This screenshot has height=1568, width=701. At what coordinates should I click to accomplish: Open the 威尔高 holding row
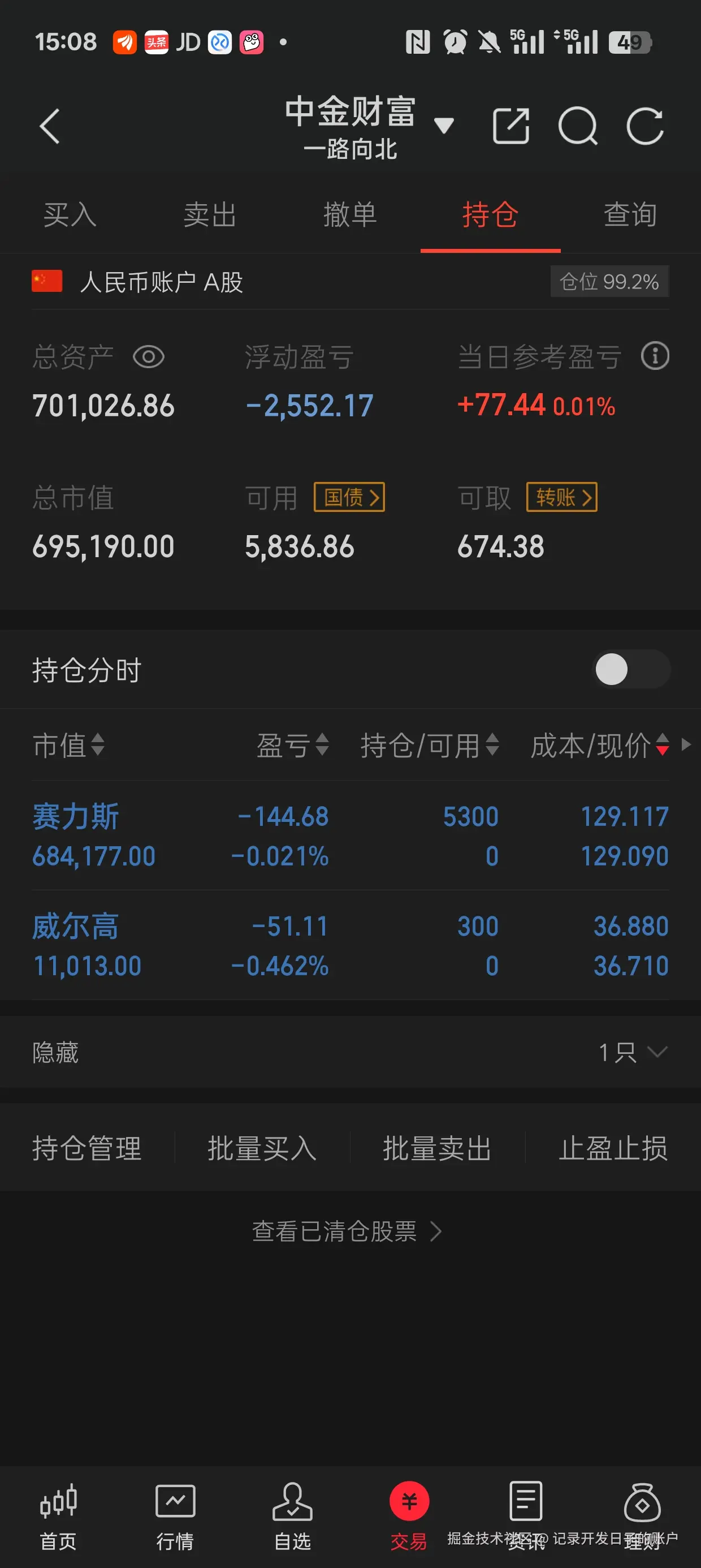click(350, 945)
